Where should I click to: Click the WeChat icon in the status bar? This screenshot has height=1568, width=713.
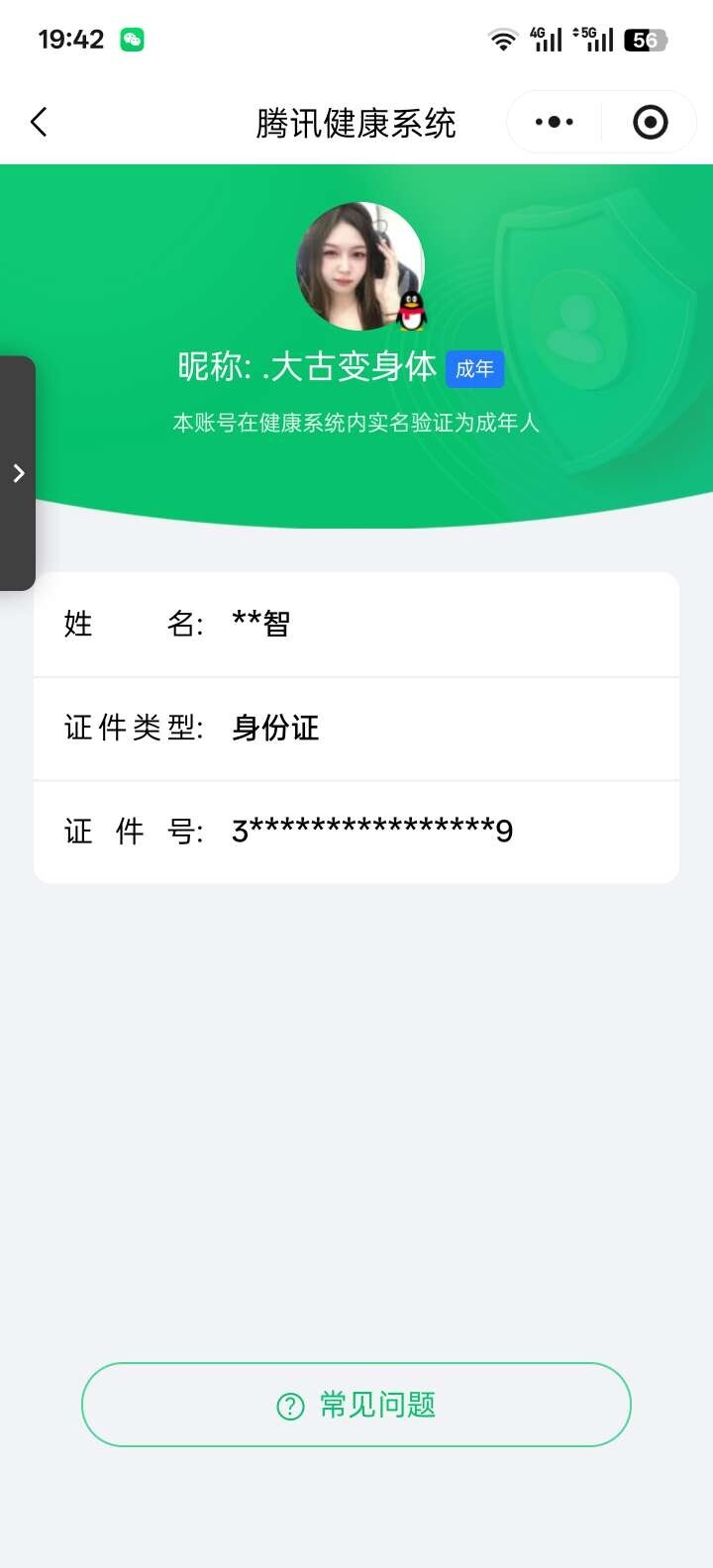tap(135, 36)
